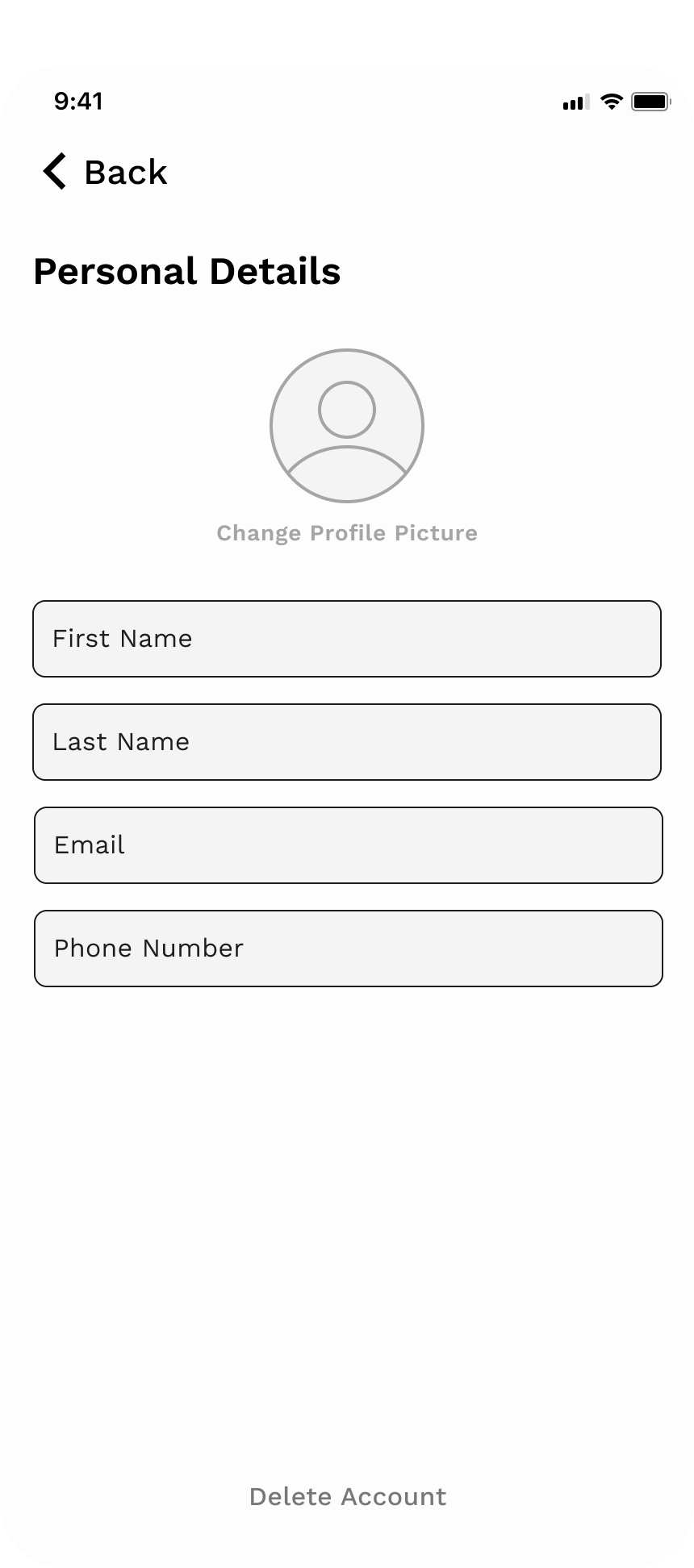Focus the First Name field
The height and width of the screenshot is (1568, 694).
point(347,639)
